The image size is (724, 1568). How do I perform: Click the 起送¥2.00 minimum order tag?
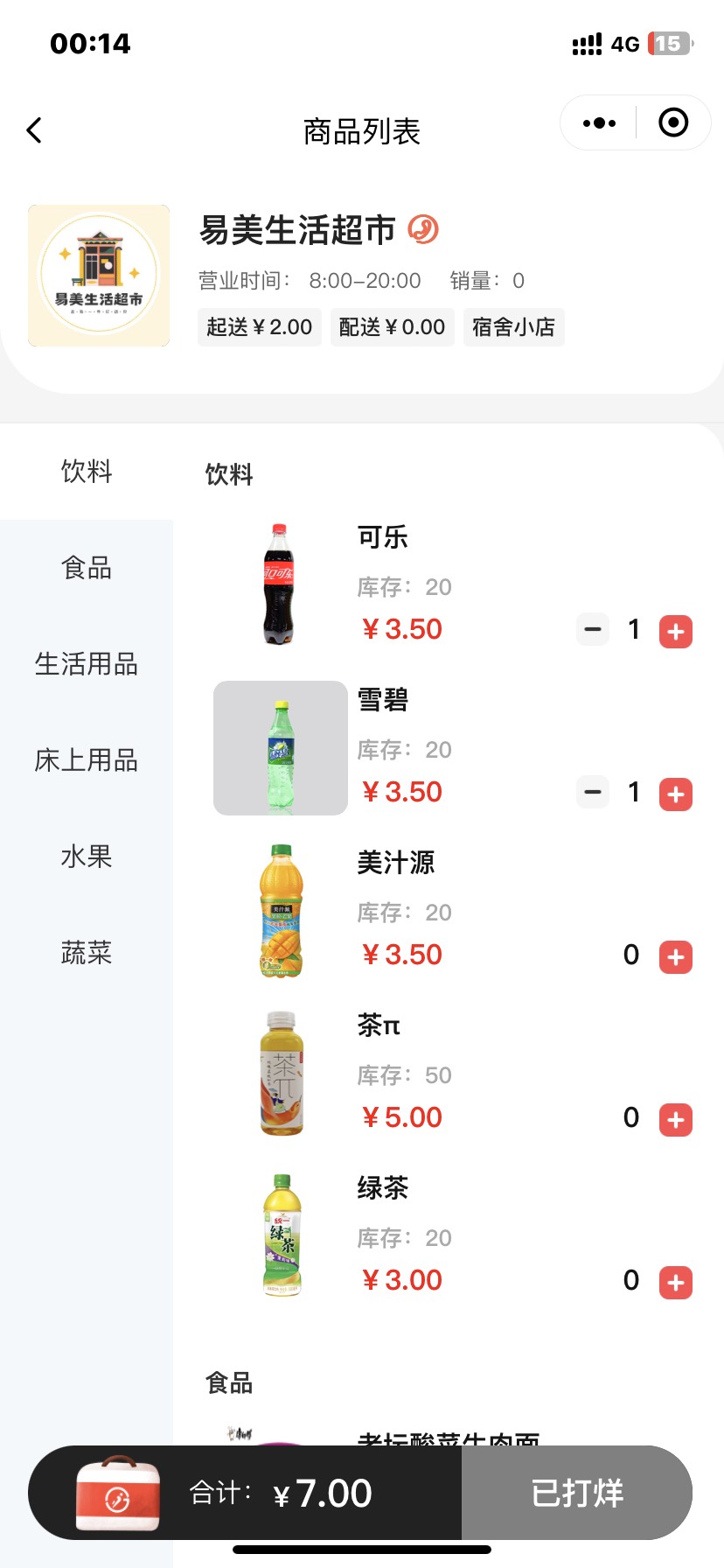click(x=259, y=326)
